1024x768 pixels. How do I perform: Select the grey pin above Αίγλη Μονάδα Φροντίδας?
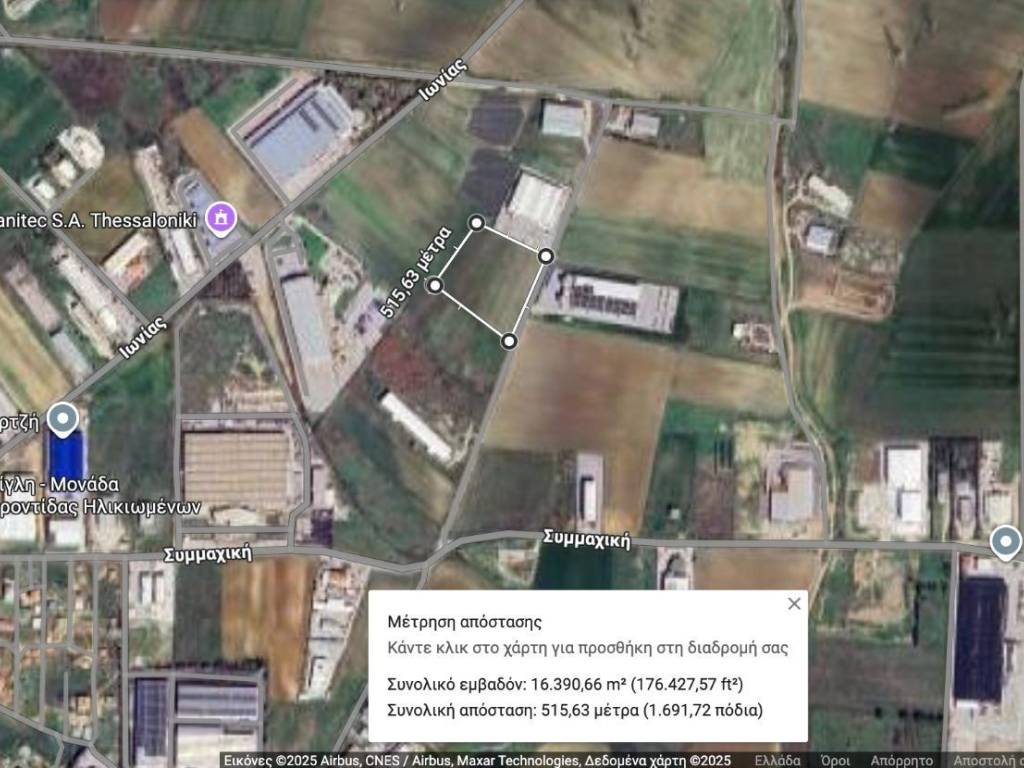(63, 418)
